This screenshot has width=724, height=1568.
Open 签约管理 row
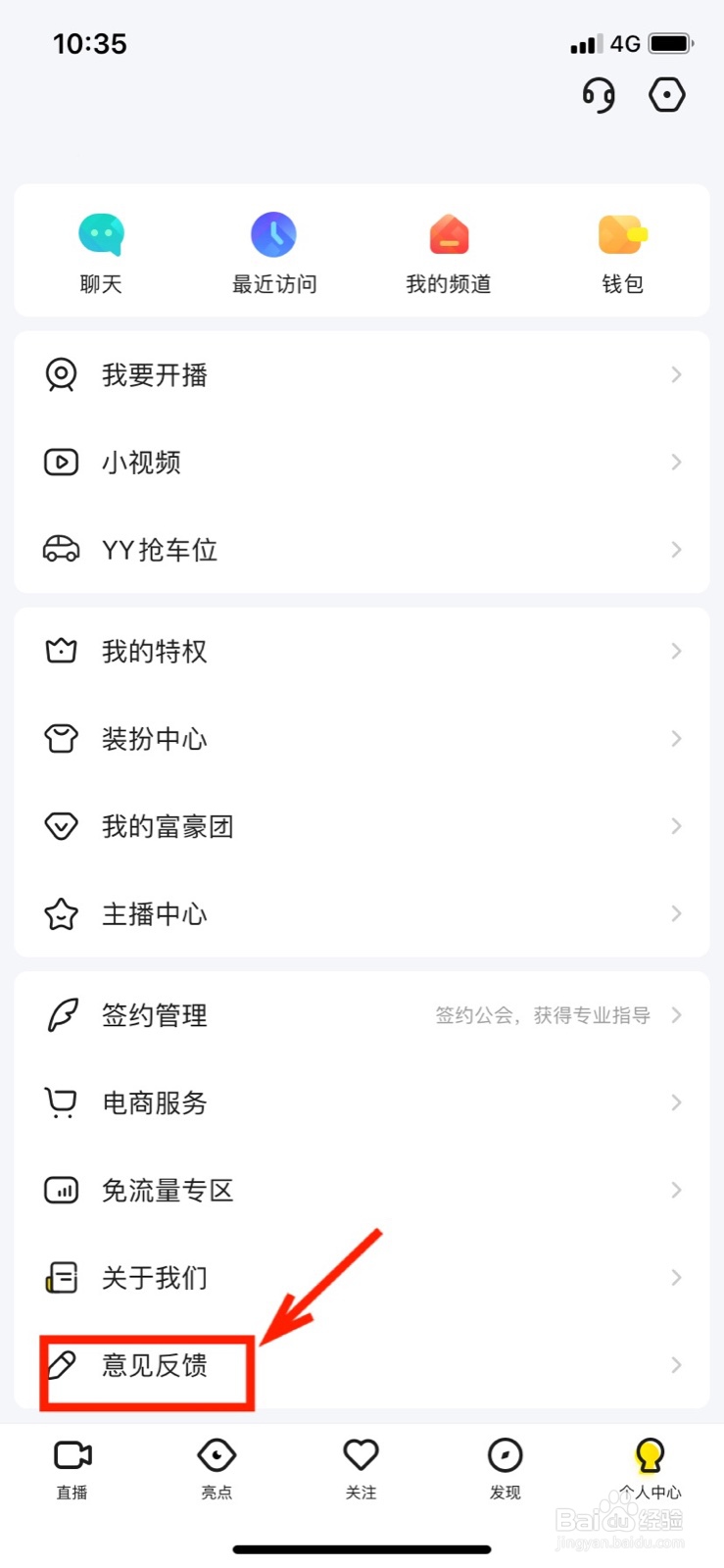click(362, 1015)
